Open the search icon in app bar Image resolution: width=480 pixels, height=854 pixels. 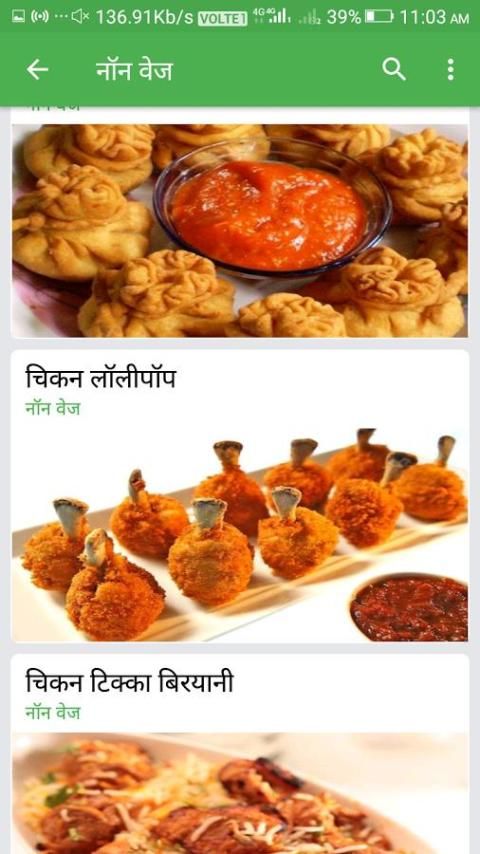[x=394, y=70]
